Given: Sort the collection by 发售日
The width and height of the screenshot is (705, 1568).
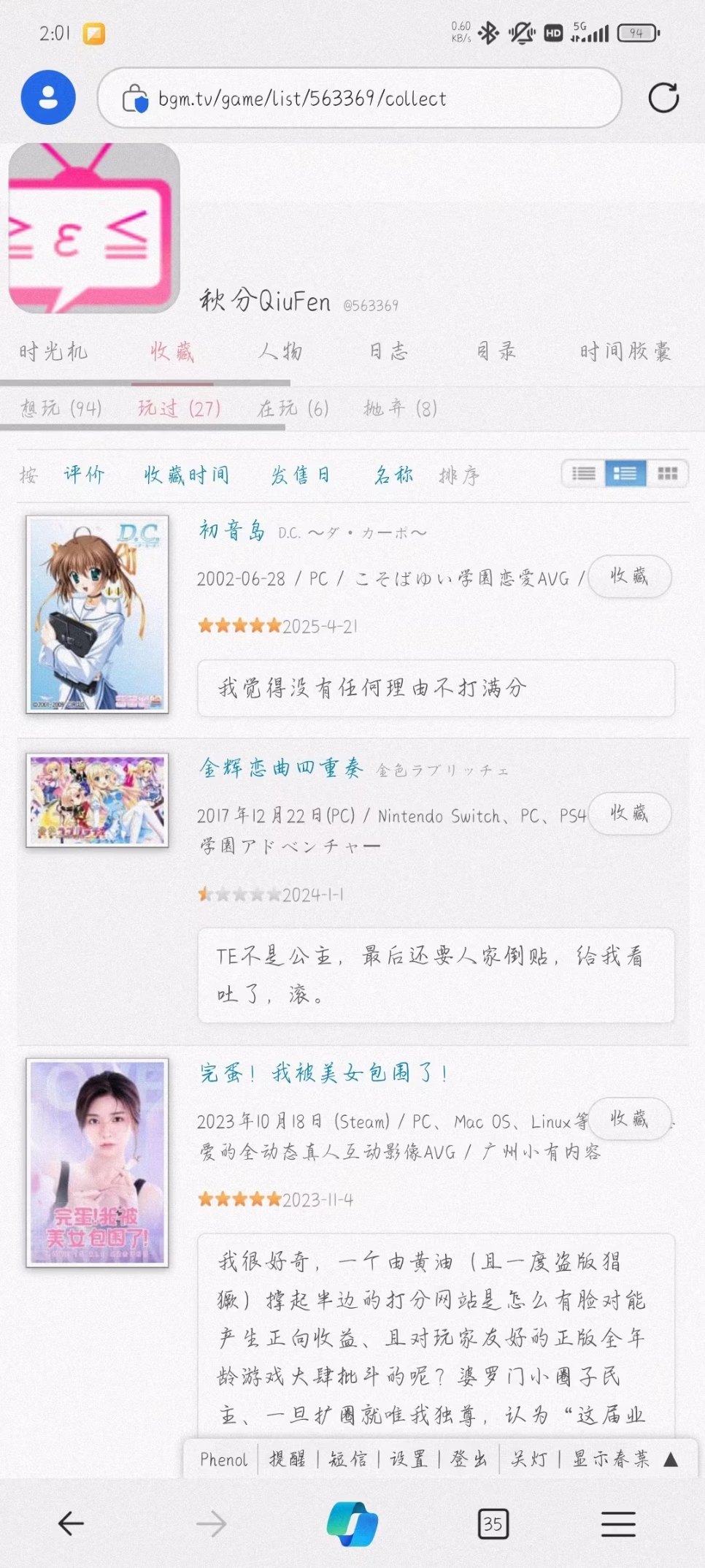Looking at the screenshot, I should pos(300,475).
